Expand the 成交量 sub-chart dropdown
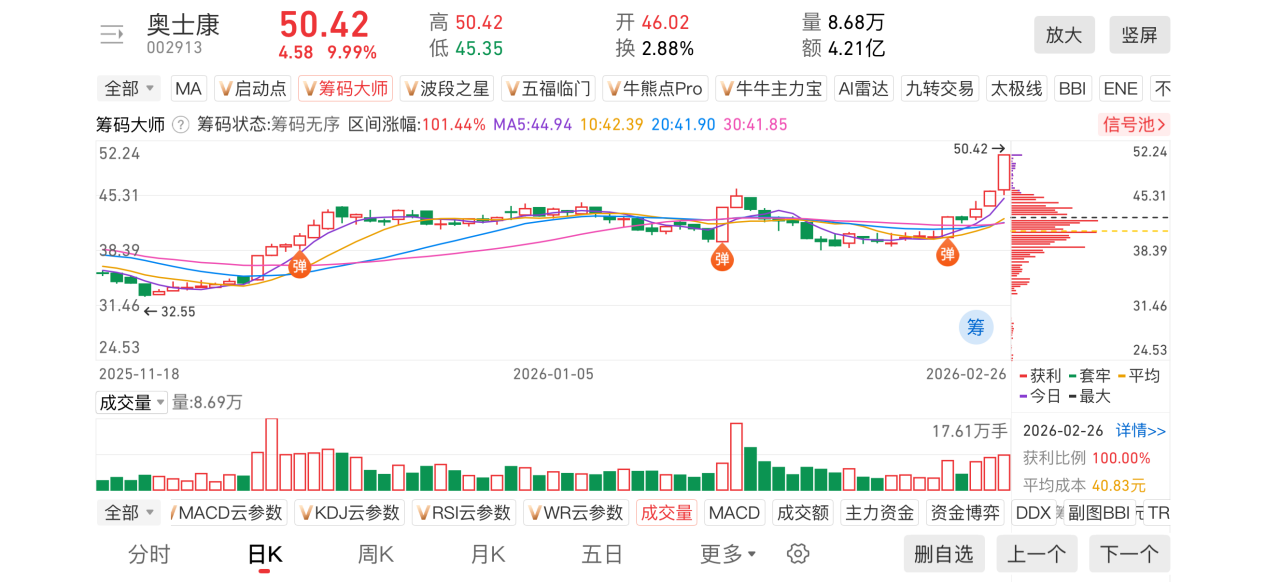This screenshot has width=1266, height=582. coord(132,403)
